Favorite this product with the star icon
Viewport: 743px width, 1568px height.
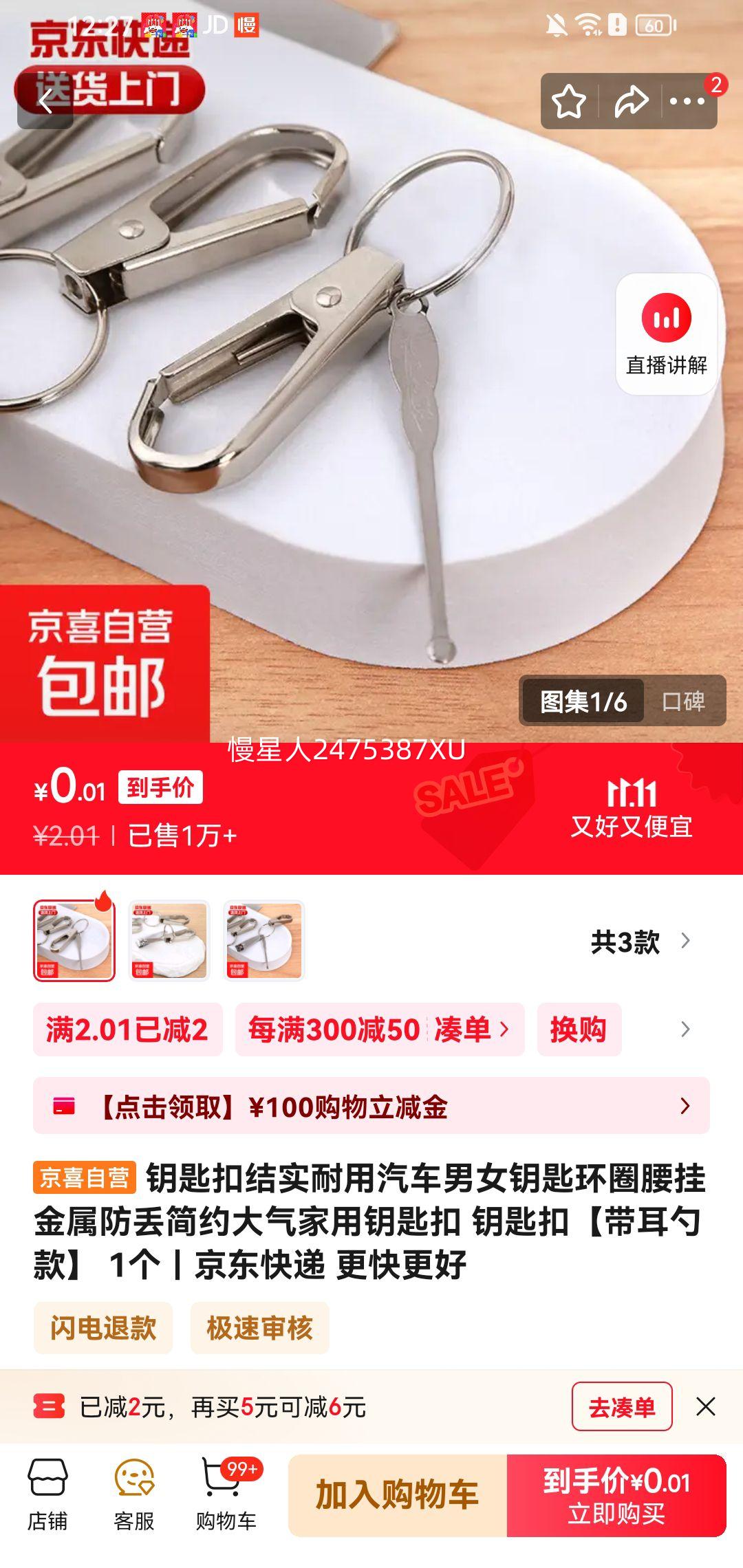569,102
